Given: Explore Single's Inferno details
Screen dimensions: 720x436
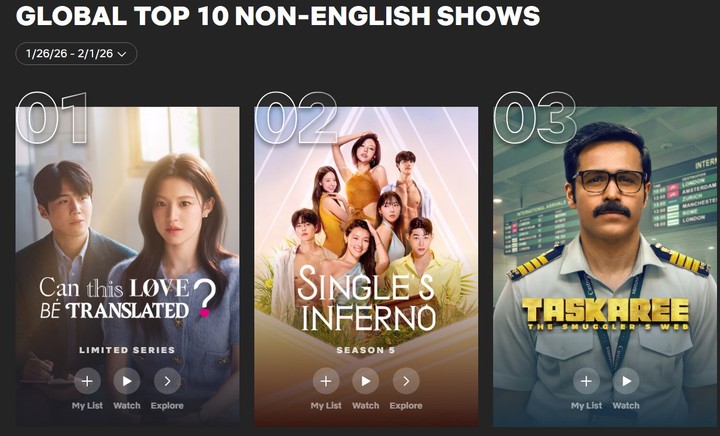Looking at the screenshot, I should click(x=405, y=381).
